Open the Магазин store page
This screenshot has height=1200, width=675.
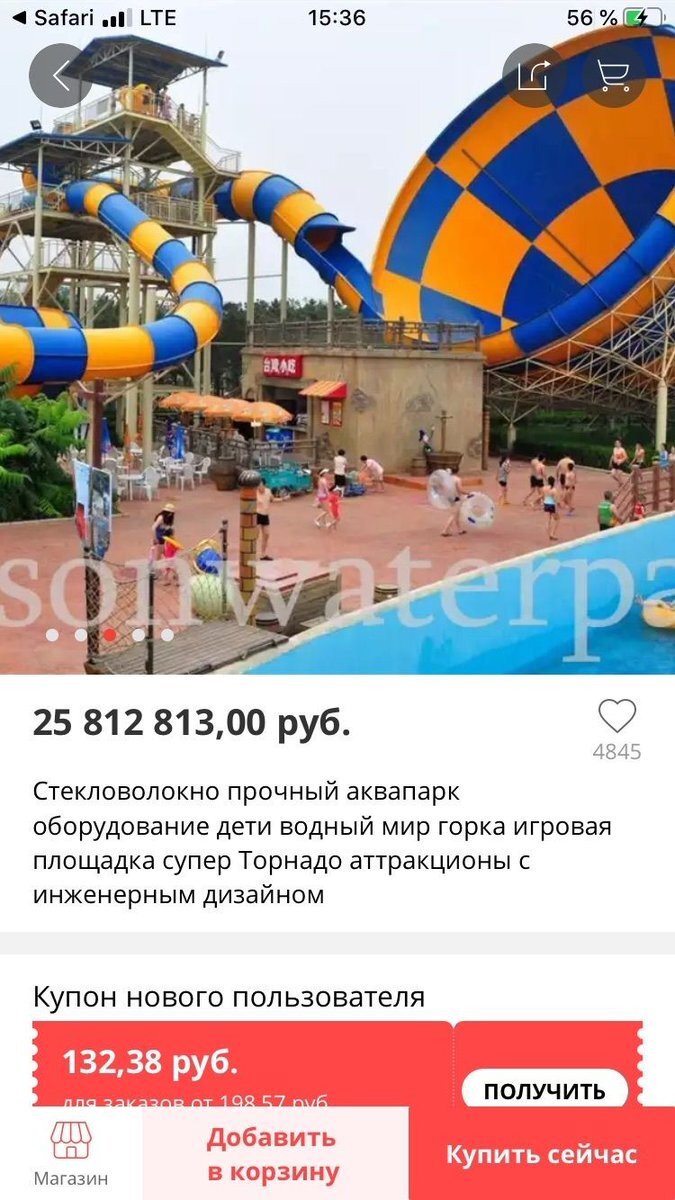pos(70,1153)
